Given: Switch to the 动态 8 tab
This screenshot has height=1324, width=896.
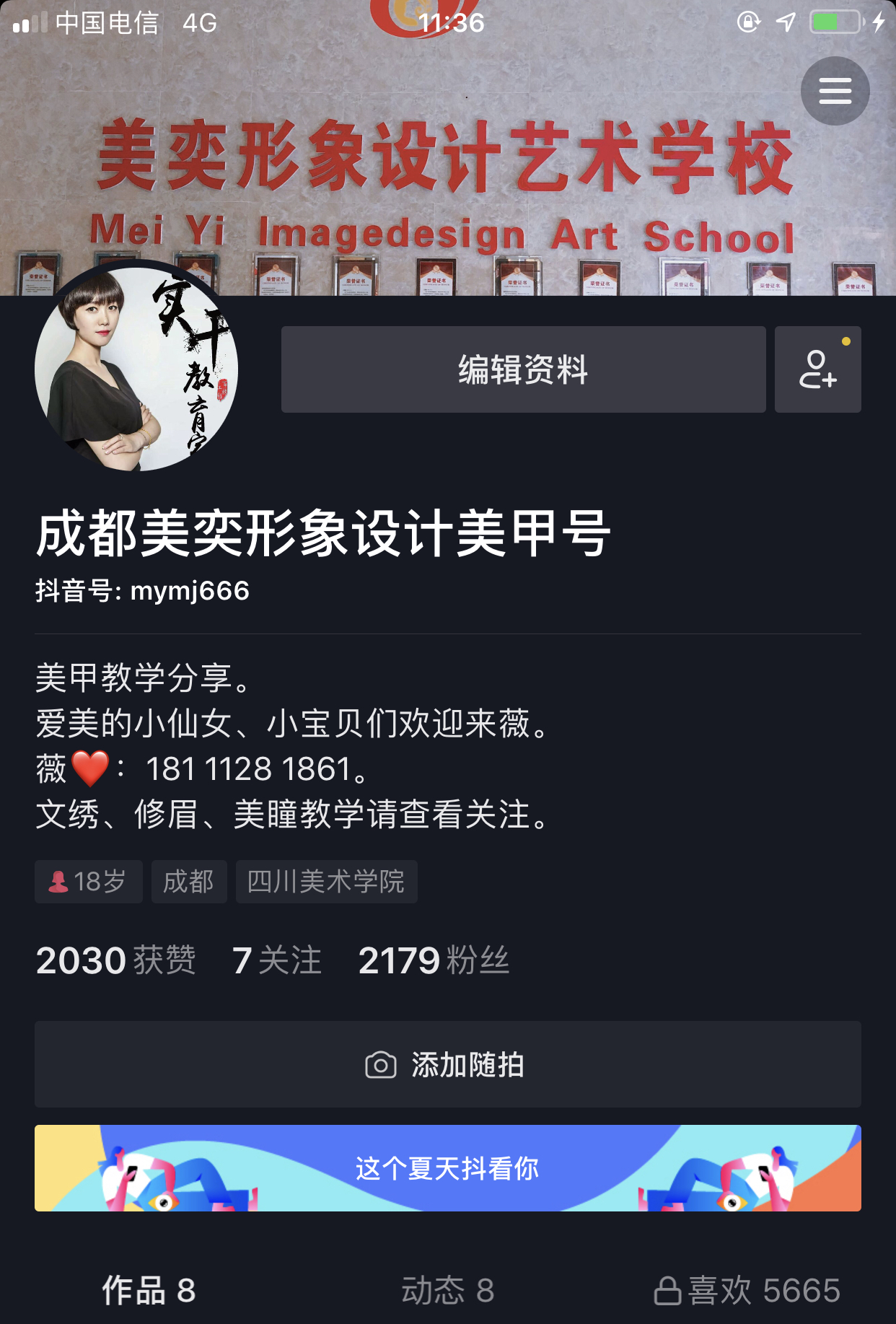Looking at the screenshot, I should point(447,1290).
